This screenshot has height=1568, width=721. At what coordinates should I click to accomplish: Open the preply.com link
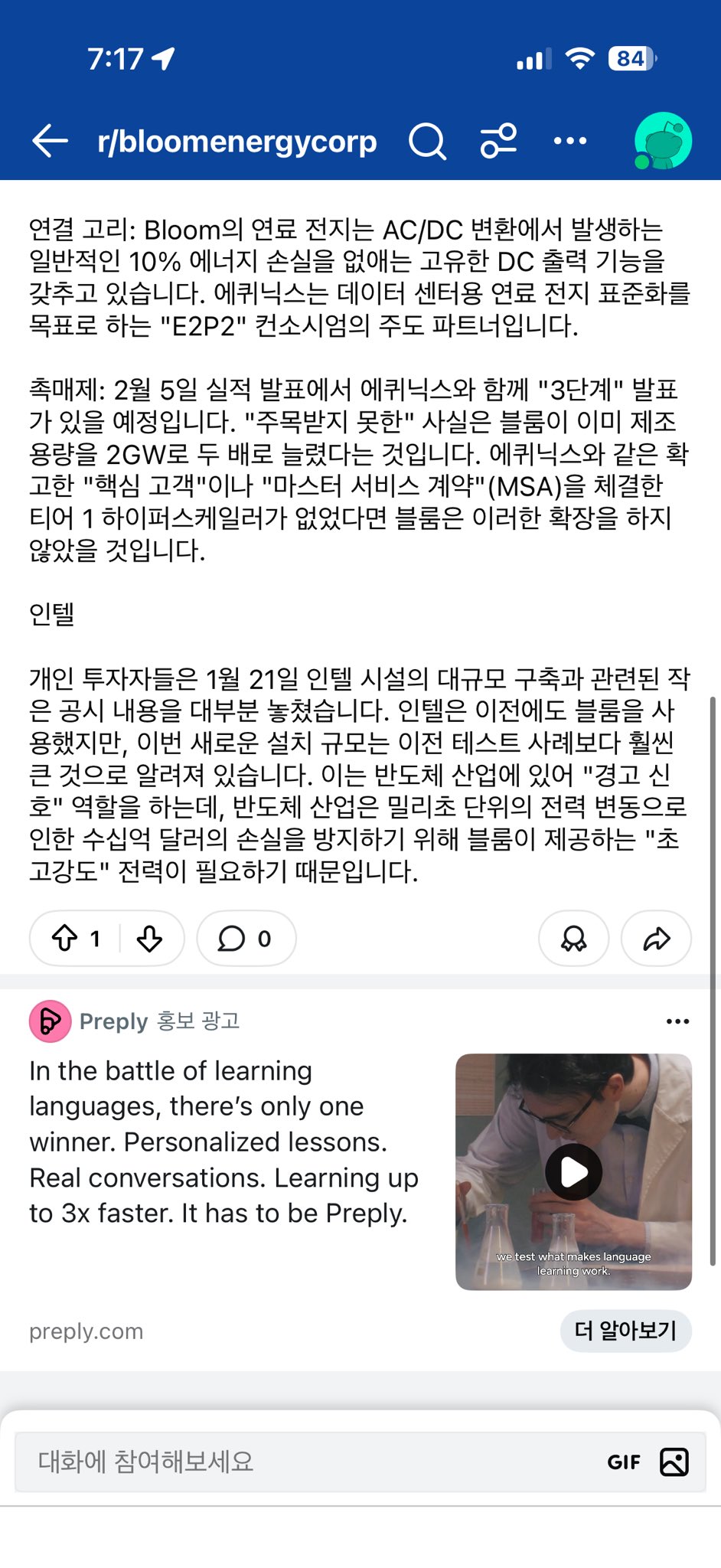[x=86, y=1331]
